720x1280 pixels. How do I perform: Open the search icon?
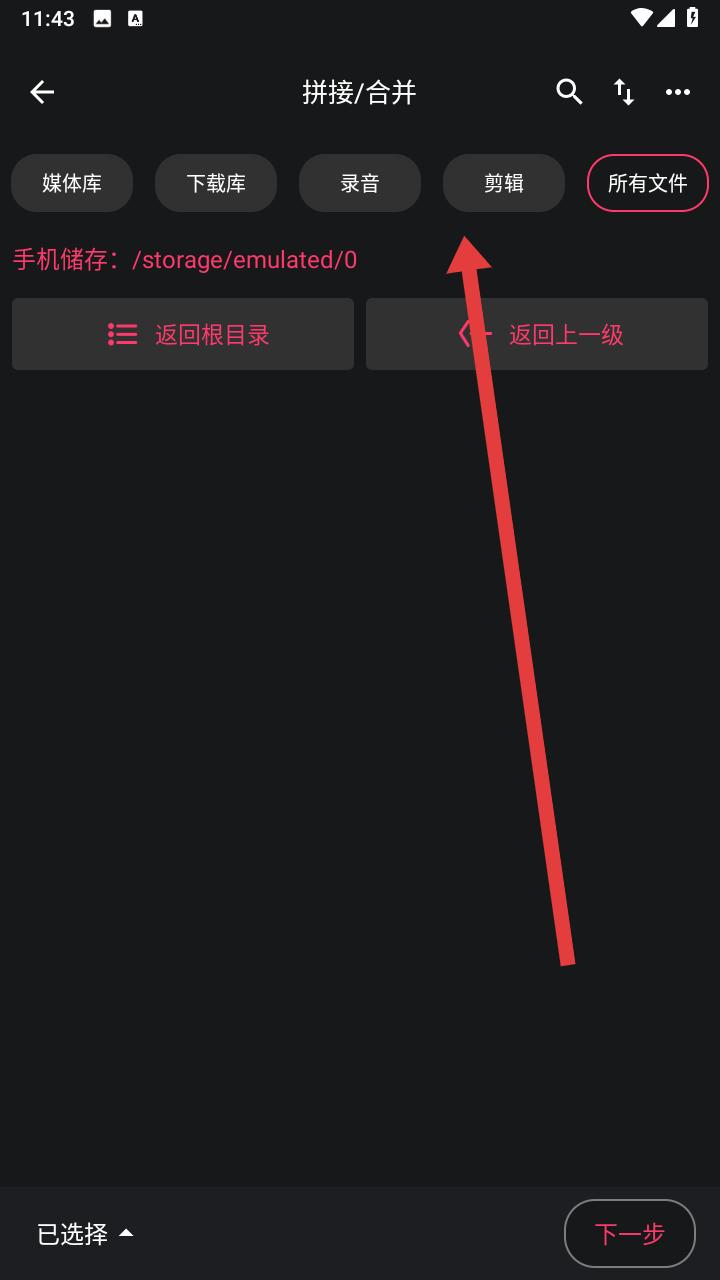569,92
